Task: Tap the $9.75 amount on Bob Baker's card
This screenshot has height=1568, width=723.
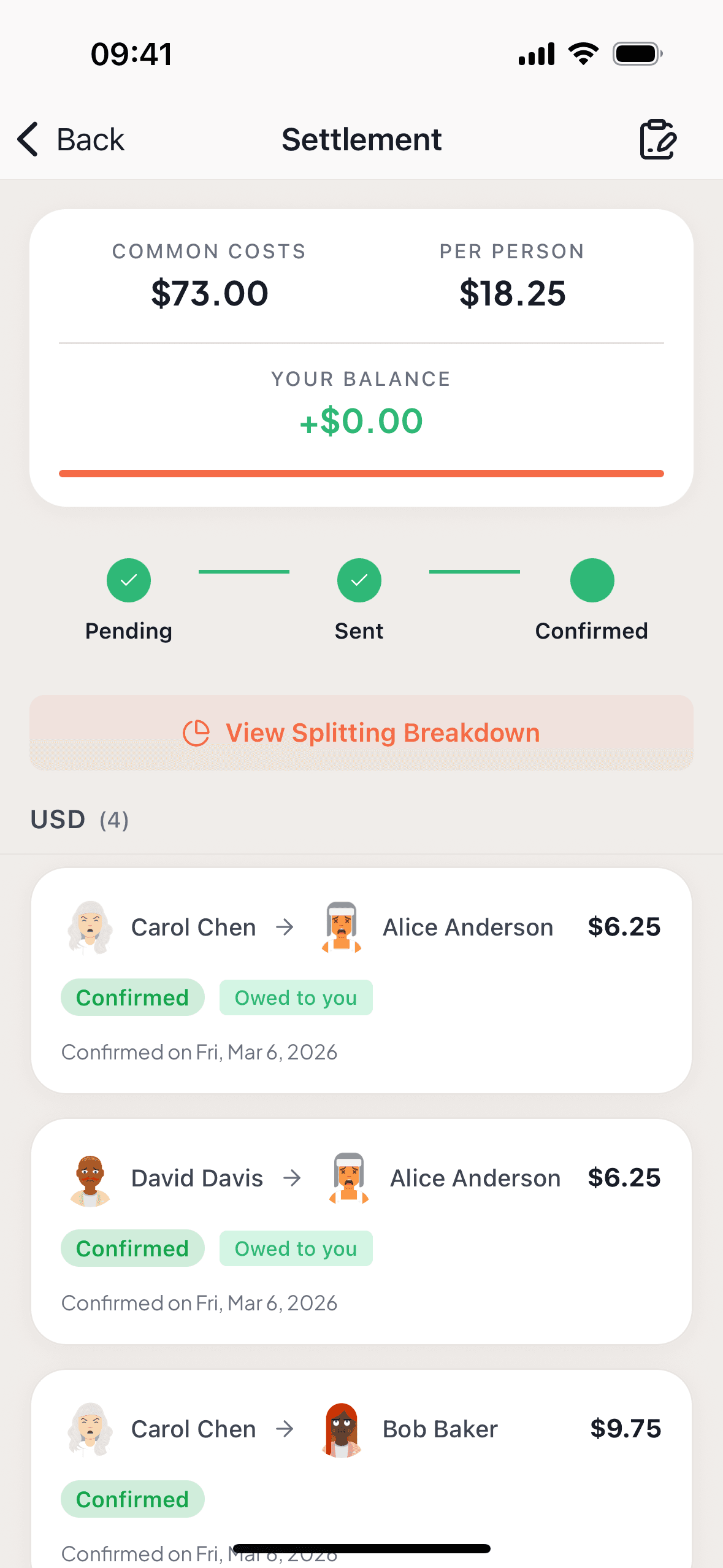Action: coord(625,1428)
